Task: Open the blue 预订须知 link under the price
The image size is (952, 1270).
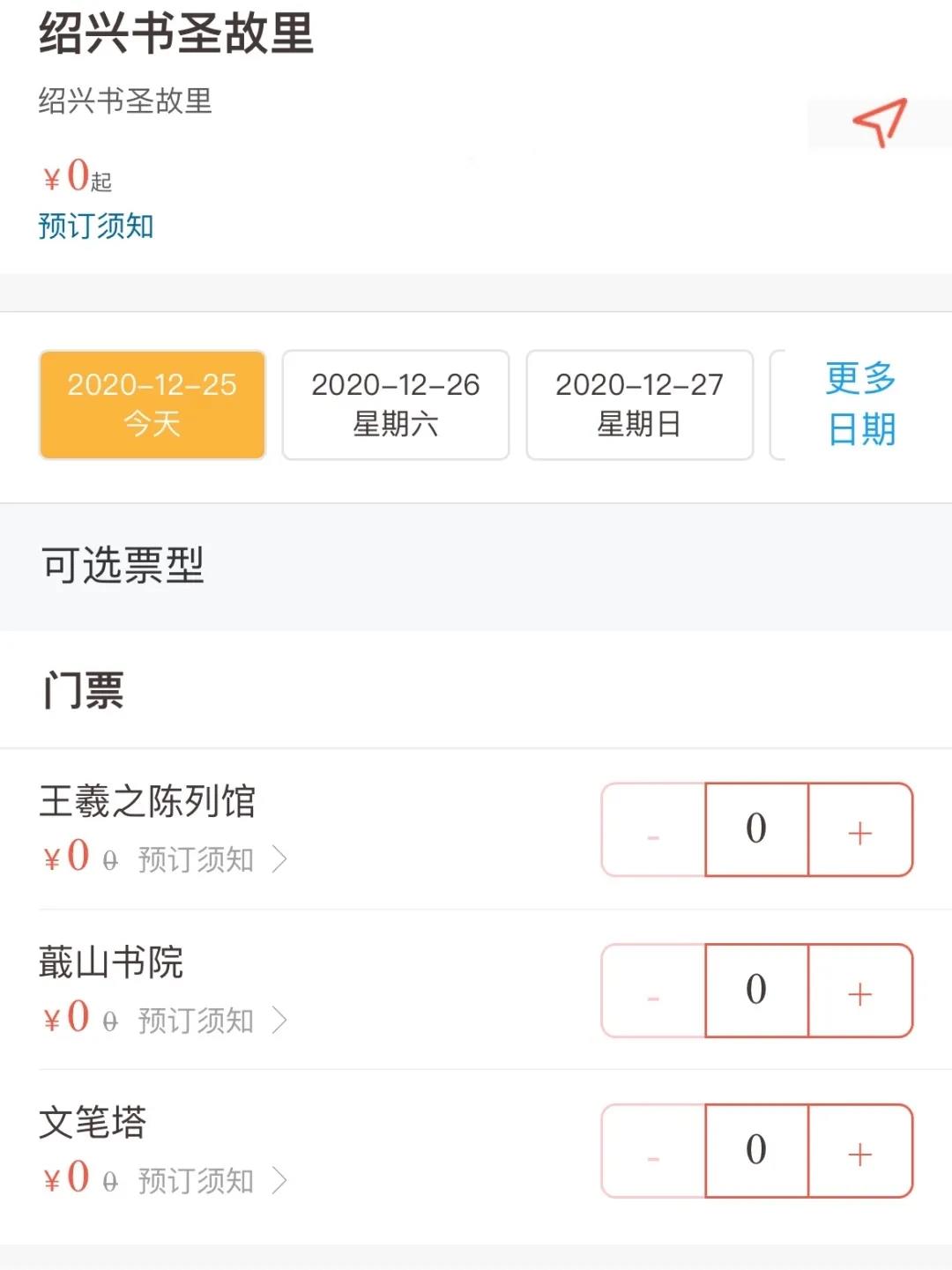Action: (x=96, y=226)
